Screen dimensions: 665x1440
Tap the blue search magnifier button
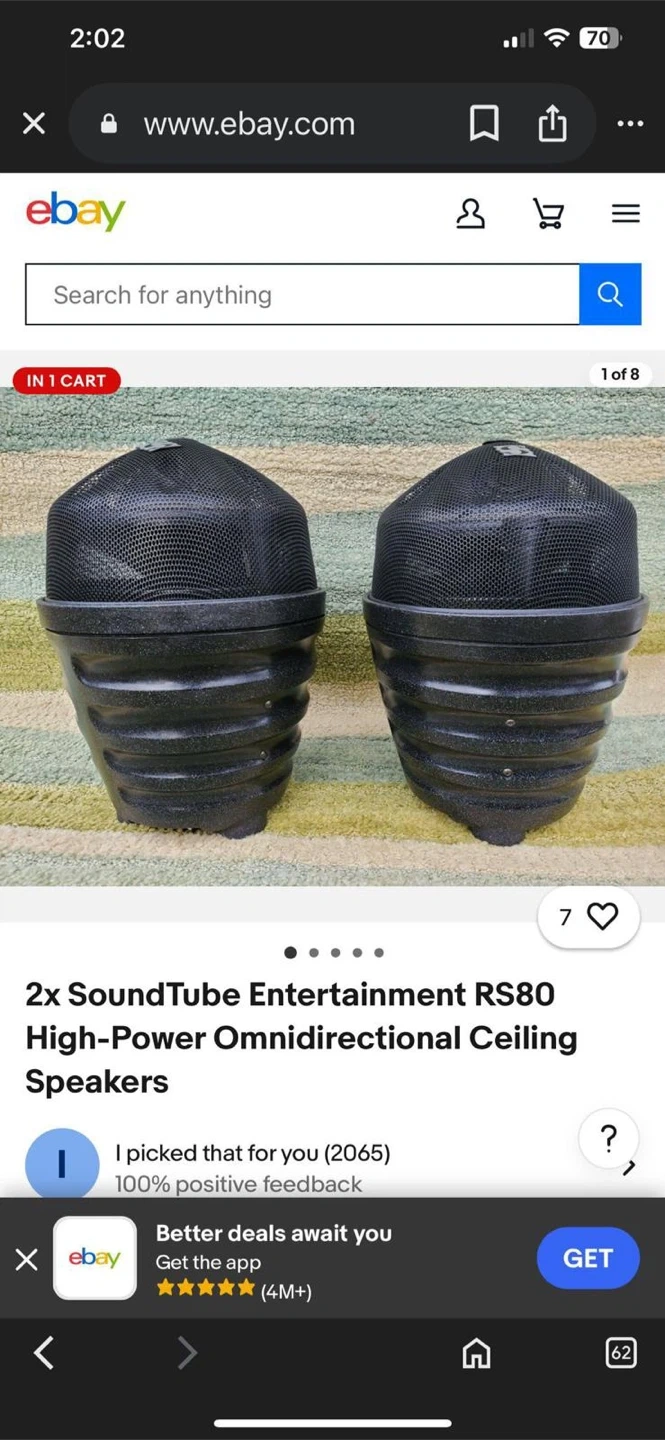tap(610, 295)
